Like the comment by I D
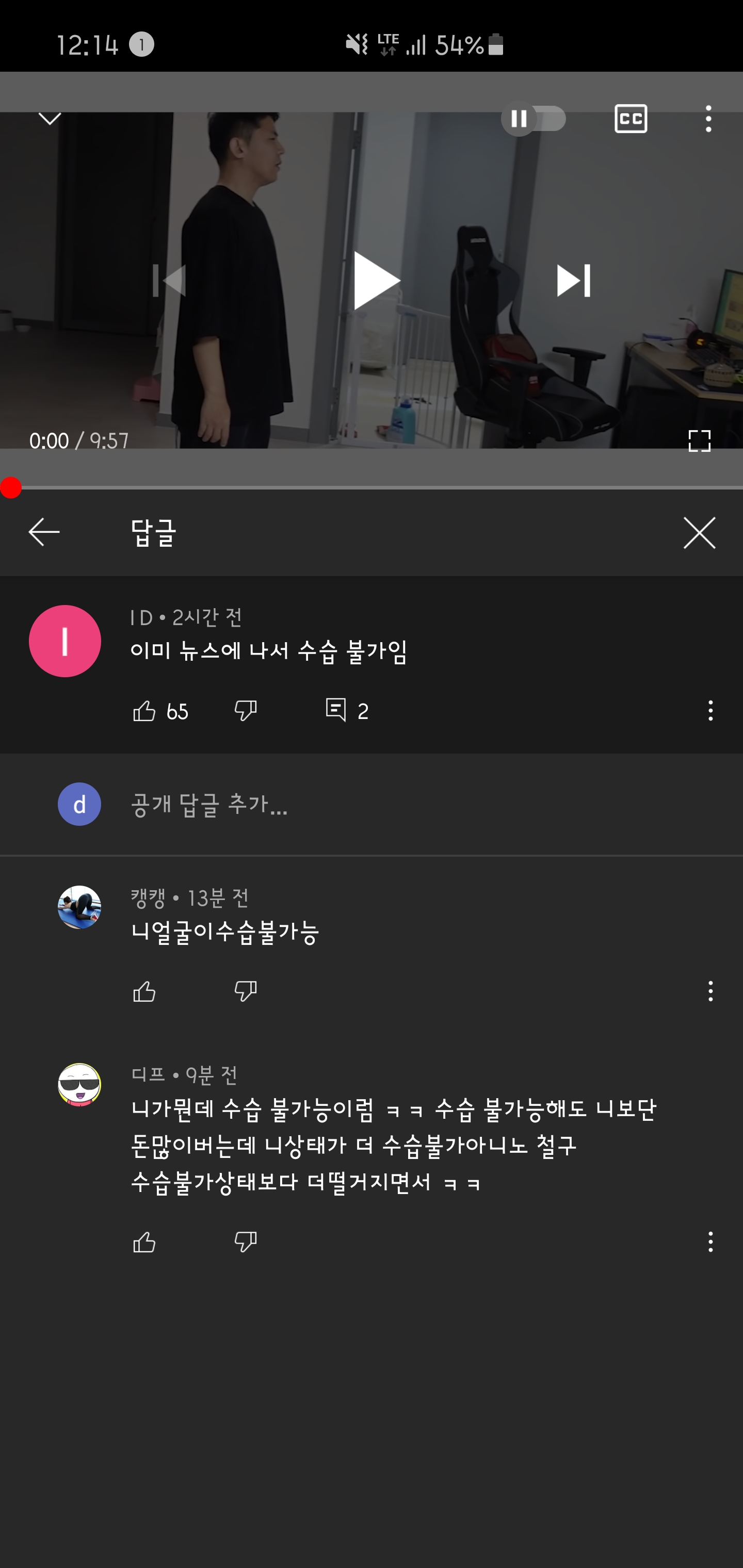 144,710
